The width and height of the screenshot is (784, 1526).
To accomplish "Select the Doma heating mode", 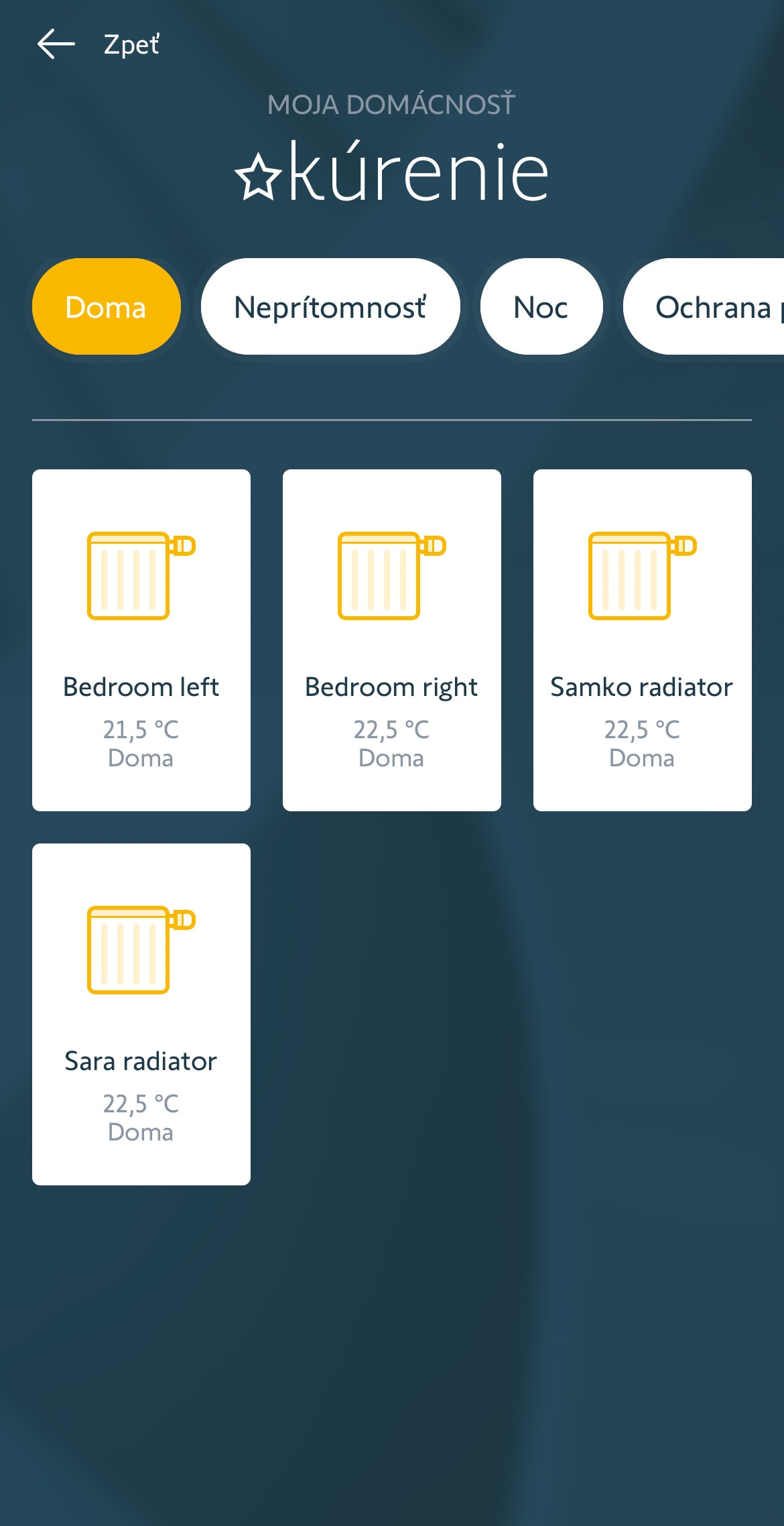I will coord(107,307).
